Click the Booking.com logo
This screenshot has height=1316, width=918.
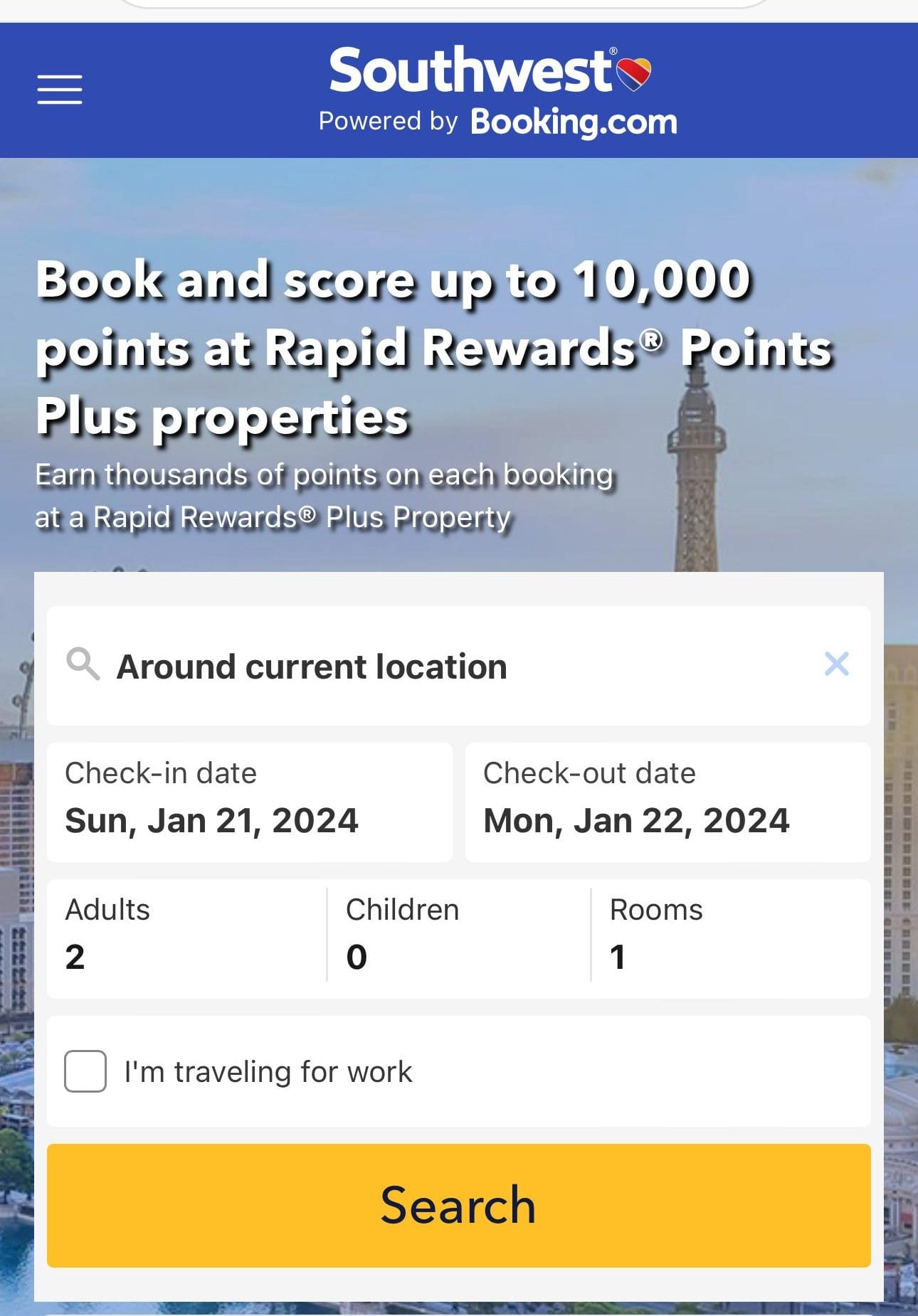point(574,121)
